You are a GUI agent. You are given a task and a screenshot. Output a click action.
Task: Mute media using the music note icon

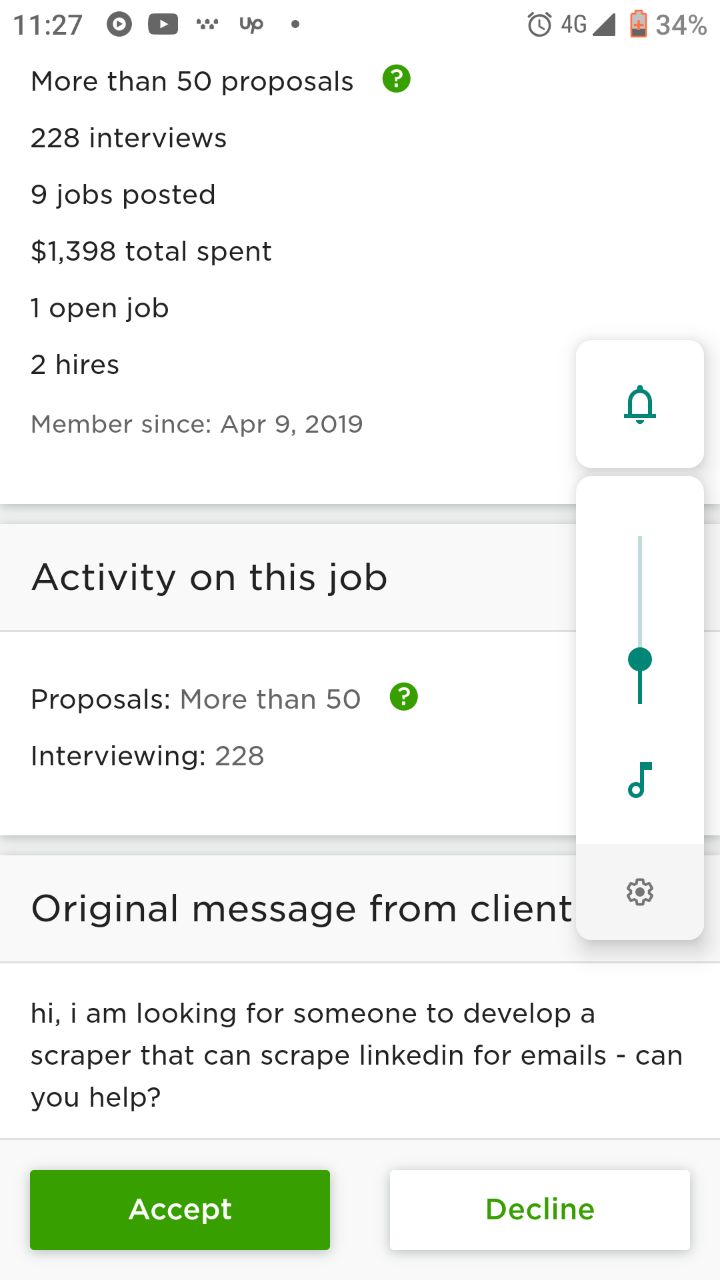pyautogui.click(x=640, y=780)
